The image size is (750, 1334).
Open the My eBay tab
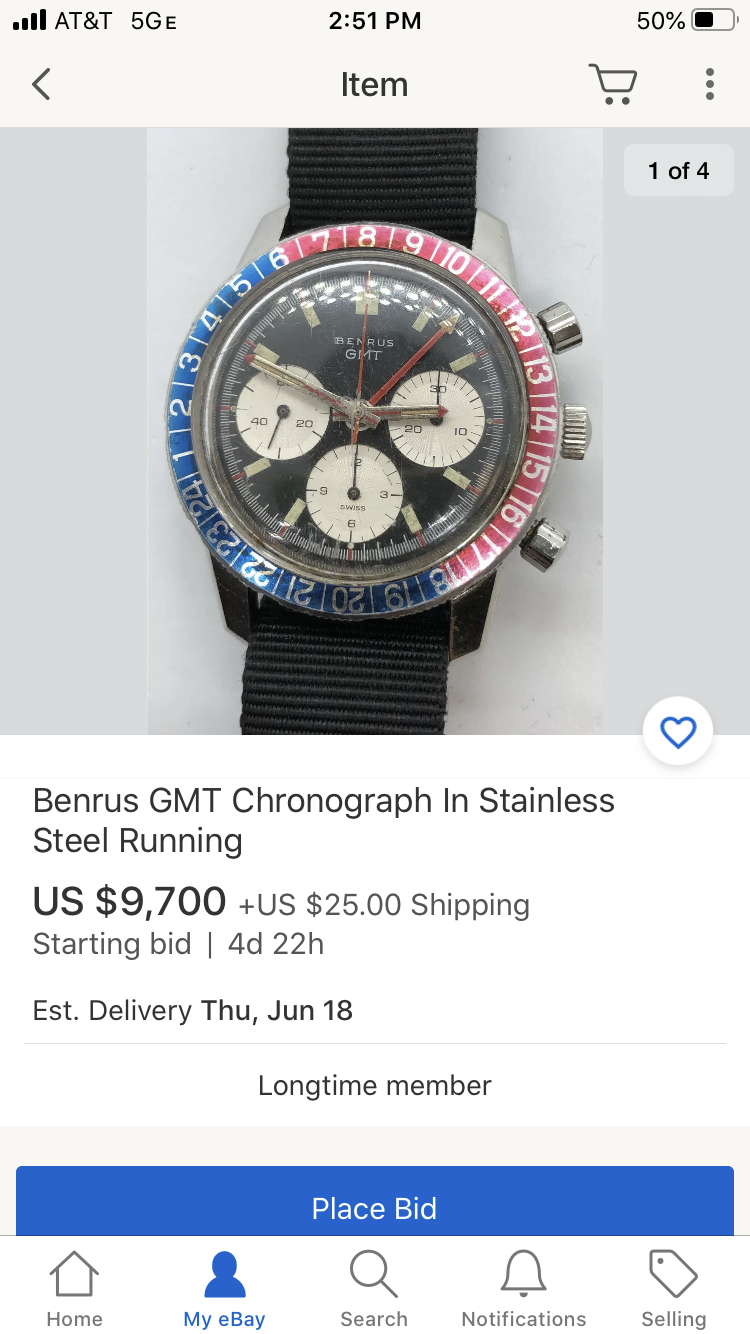pyautogui.click(x=224, y=1288)
